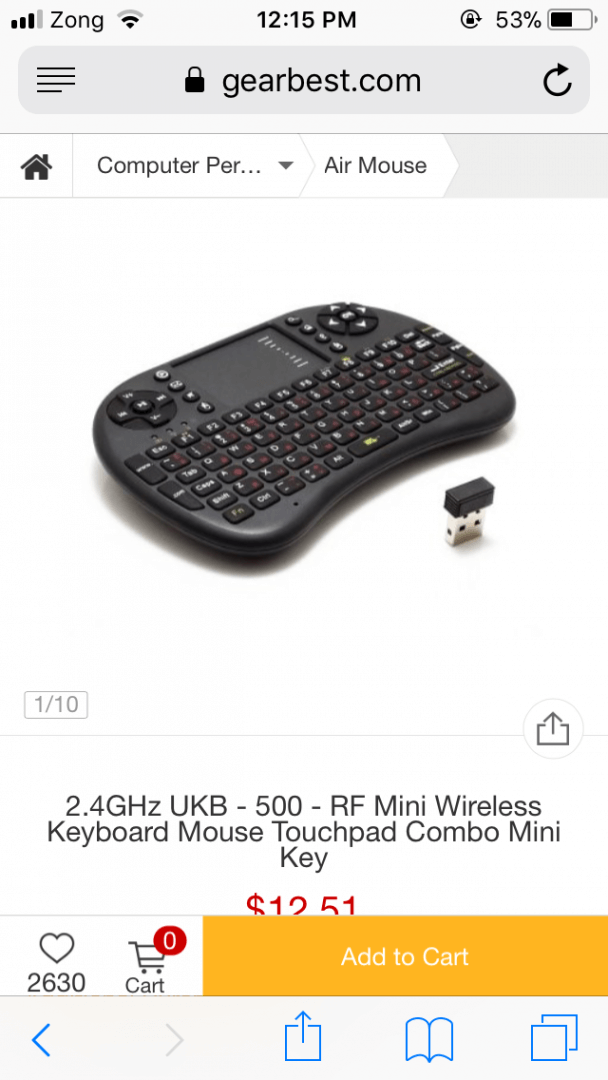608x1080 pixels.
Task: Expand the Computer Per... breadcrumb dropdown
Action: coord(286,166)
